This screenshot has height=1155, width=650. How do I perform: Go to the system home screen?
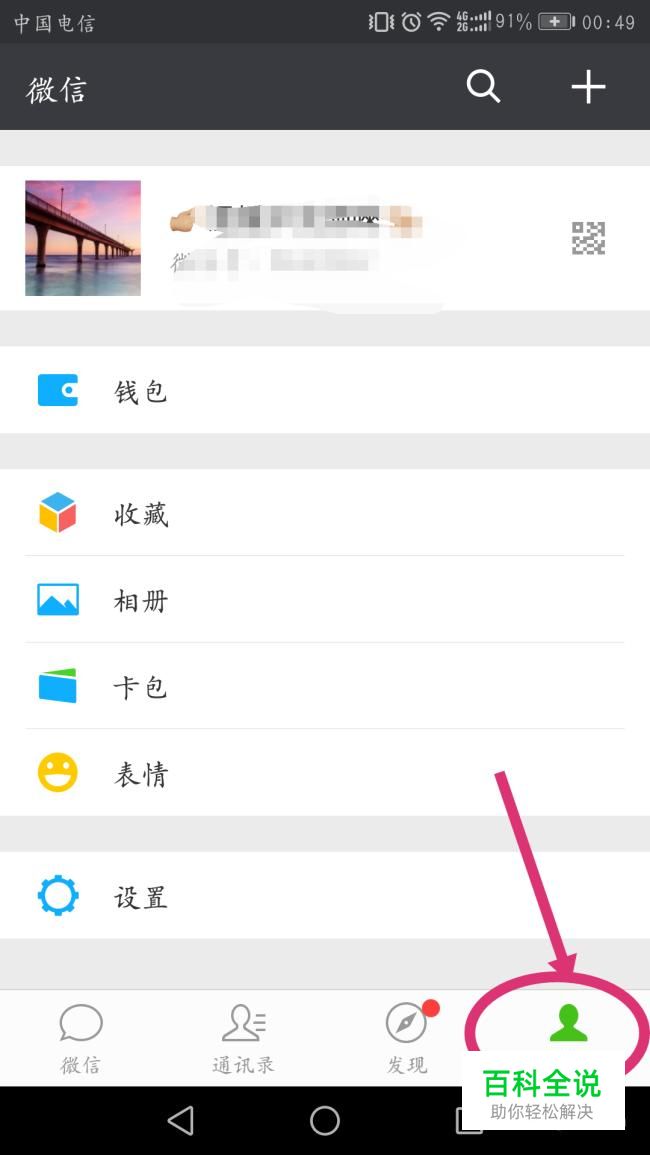(x=325, y=1121)
